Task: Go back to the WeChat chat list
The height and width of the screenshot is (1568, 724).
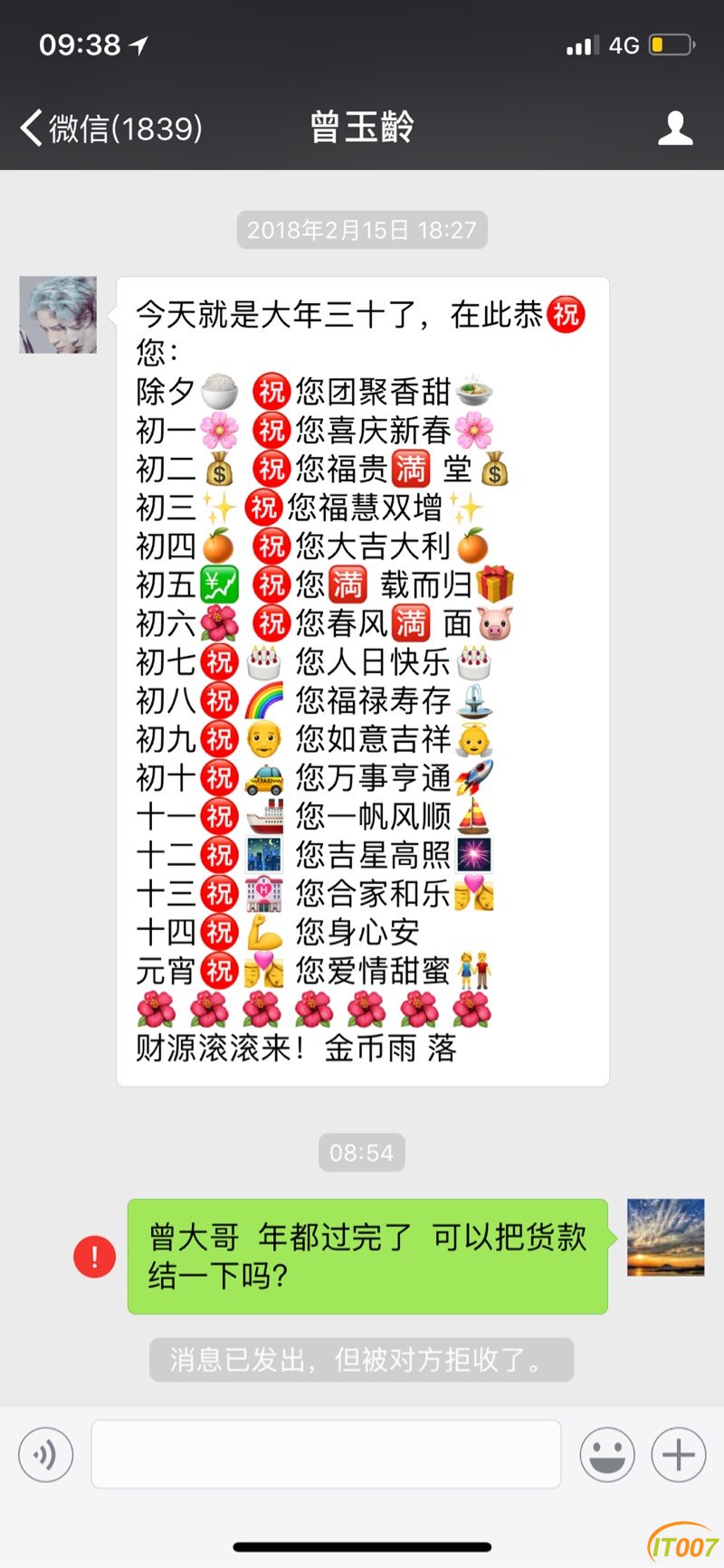Action: [x=109, y=128]
